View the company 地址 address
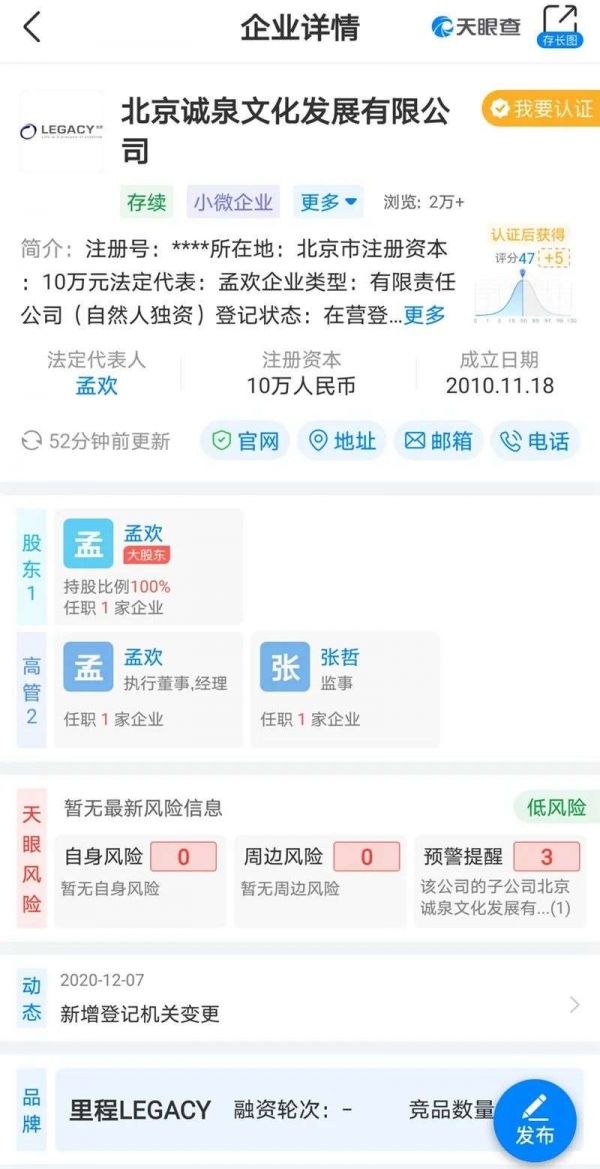The image size is (600, 1169). pos(342,441)
